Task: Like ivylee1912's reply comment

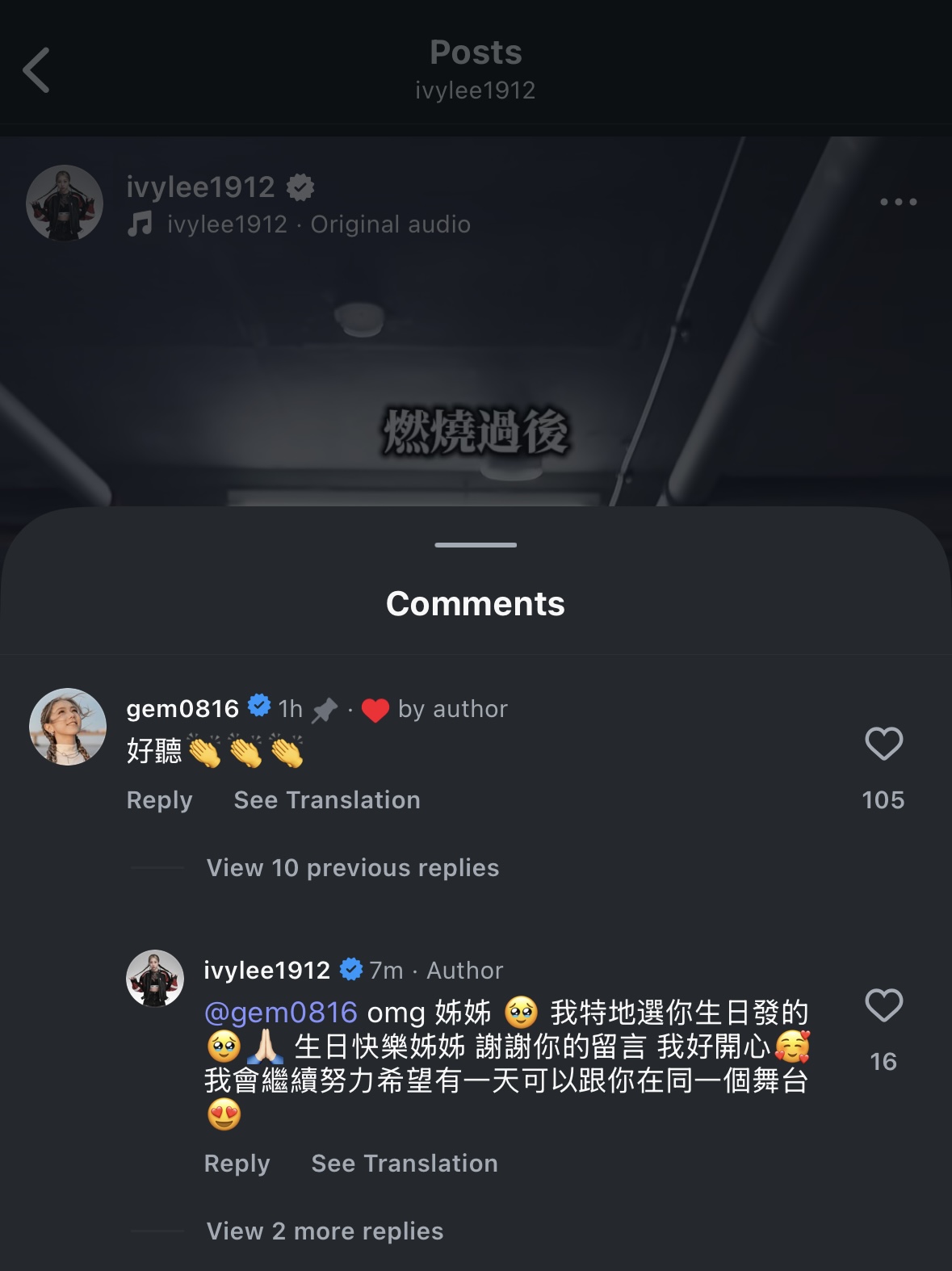Action: pyautogui.click(x=883, y=1006)
